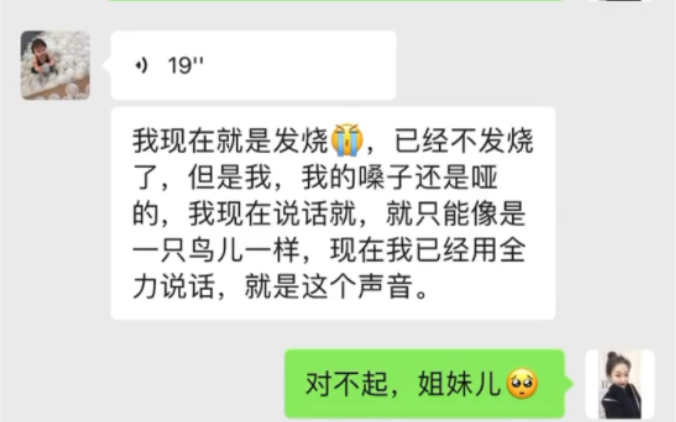Open the sender's avatar next to voice message
The width and height of the screenshot is (676, 422).
pos(55,65)
